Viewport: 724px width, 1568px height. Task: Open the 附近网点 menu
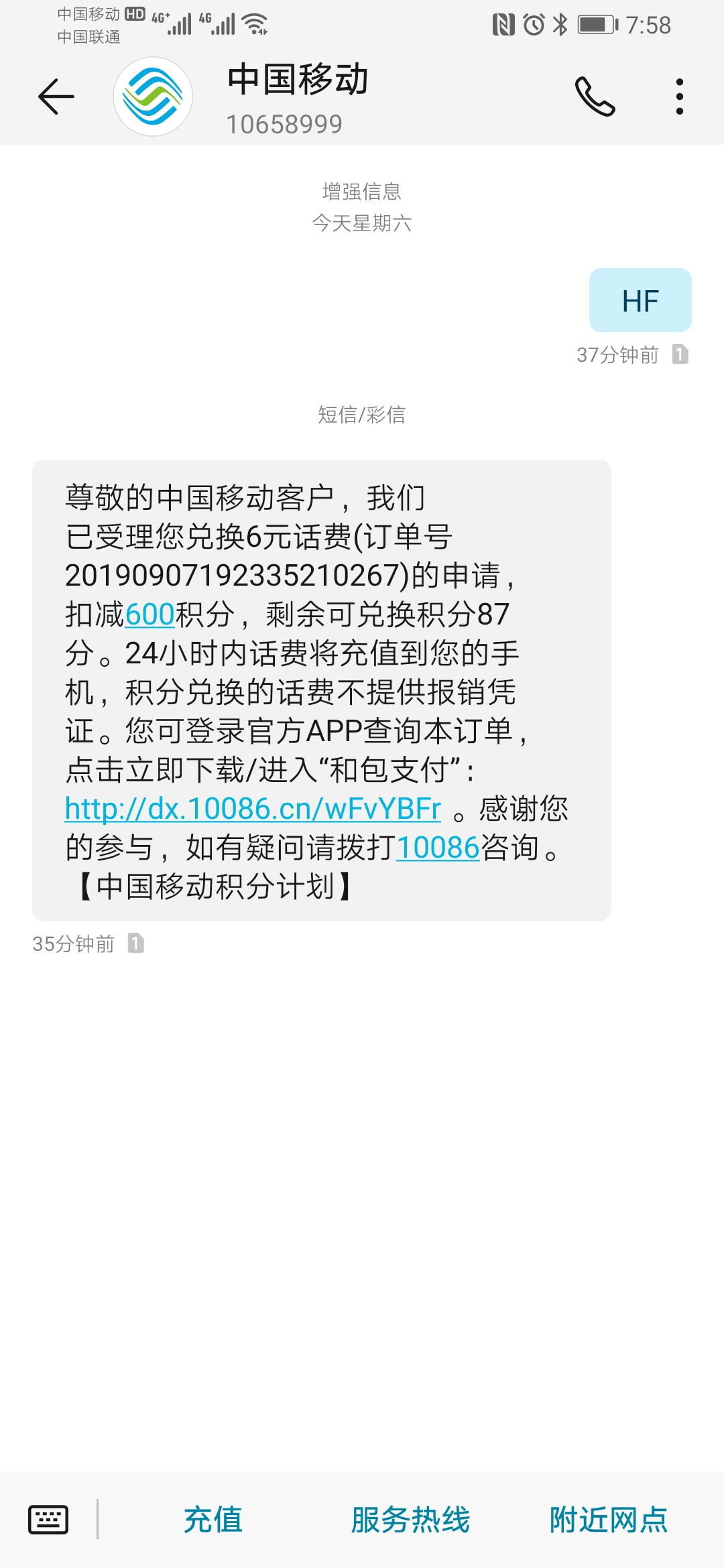click(608, 1519)
